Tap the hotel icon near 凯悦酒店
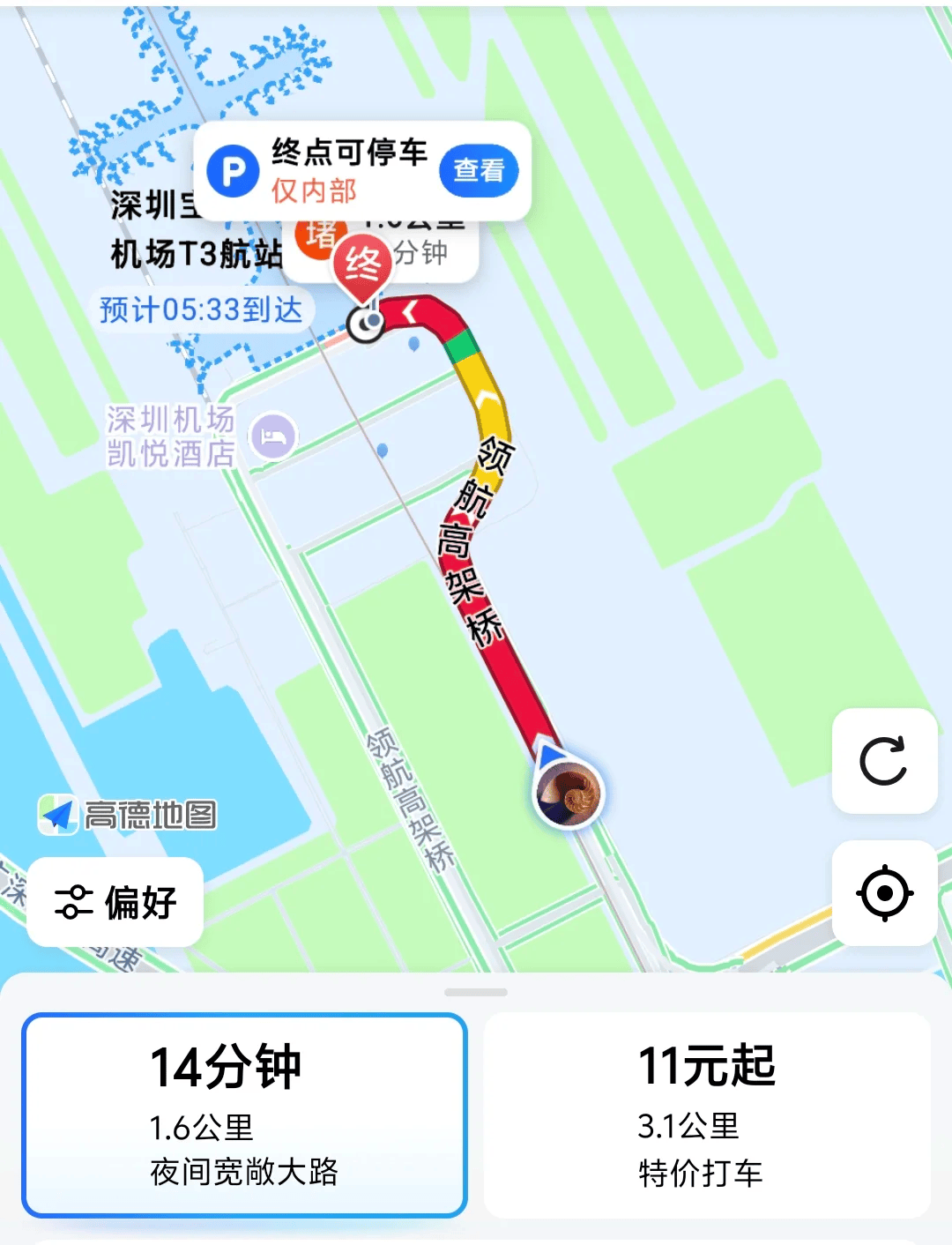Viewport: 952px width, 1245px height. 273,436
